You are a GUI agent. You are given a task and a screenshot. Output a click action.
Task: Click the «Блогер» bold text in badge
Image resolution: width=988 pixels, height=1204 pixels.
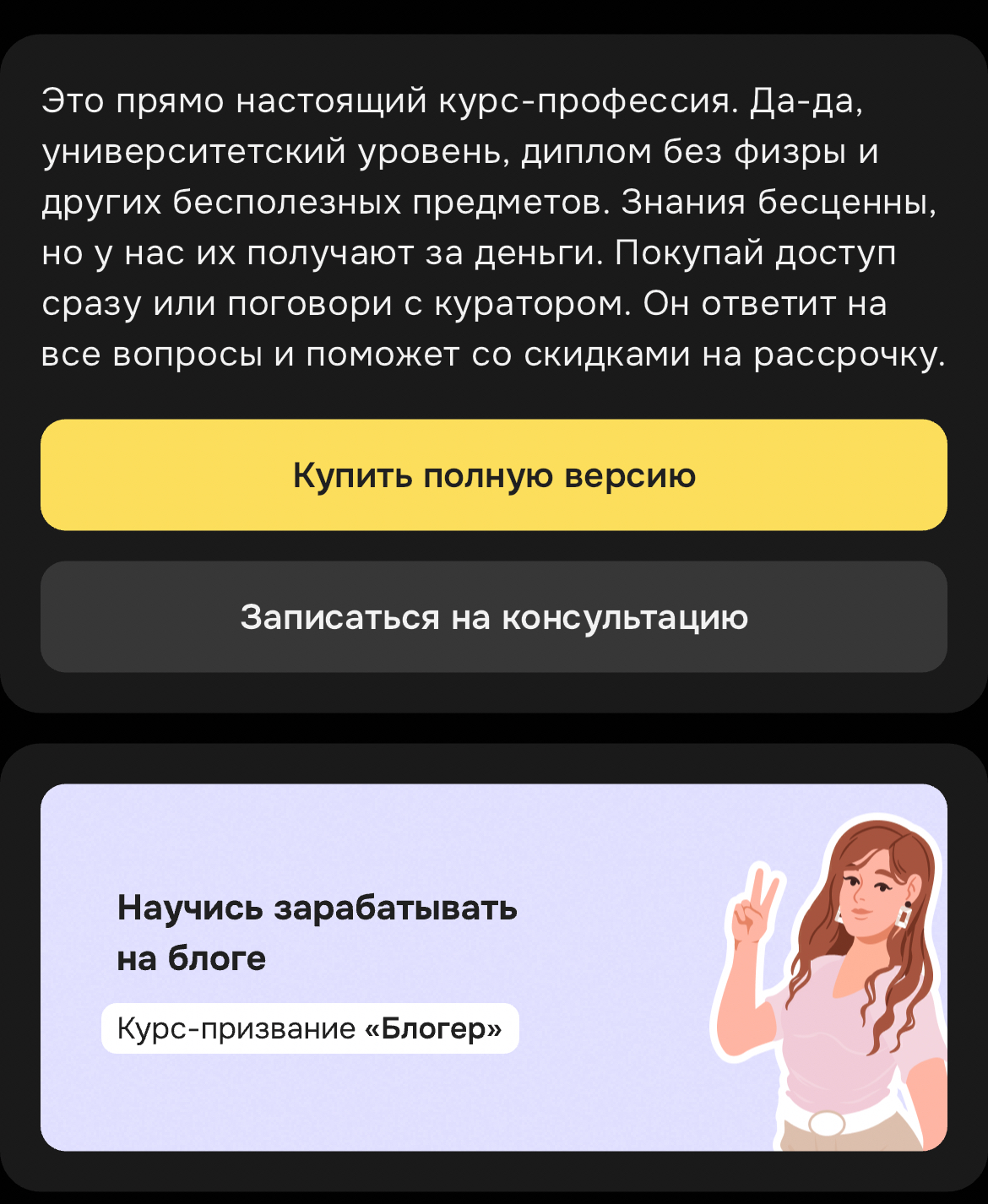431,1030
